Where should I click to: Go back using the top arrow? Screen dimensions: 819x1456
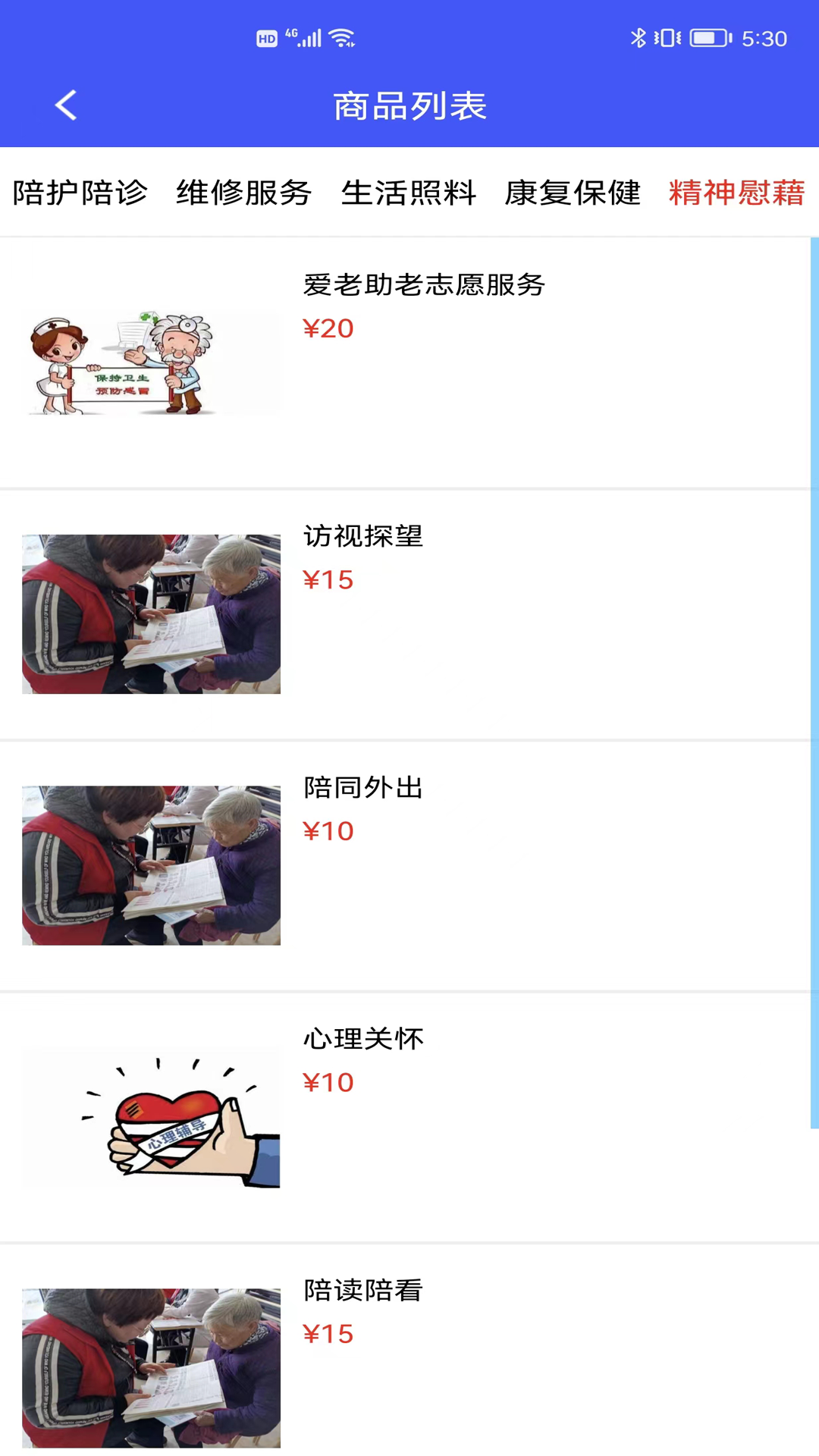[x=66, y=105]
